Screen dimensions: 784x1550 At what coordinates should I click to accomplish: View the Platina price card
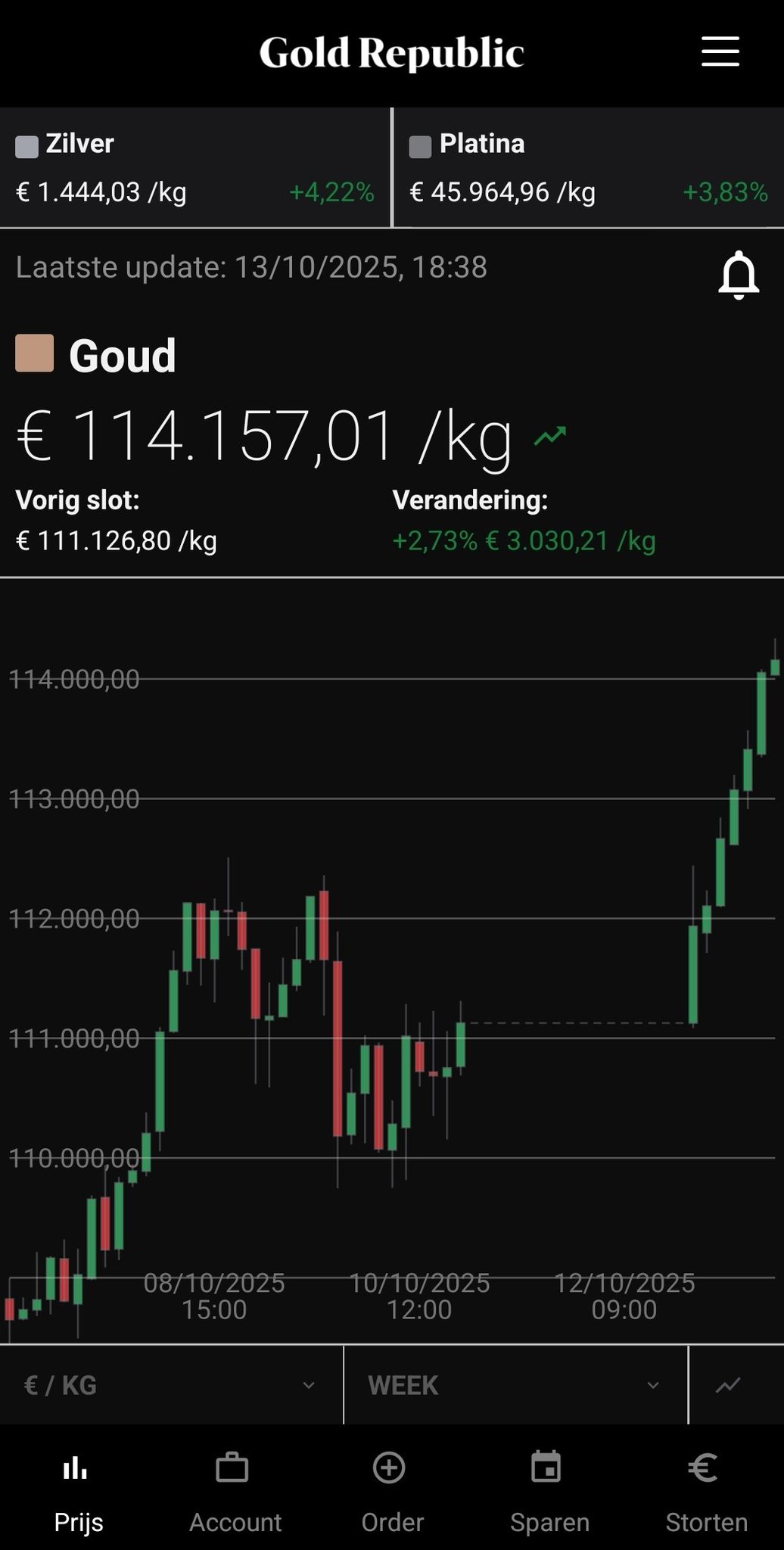588,168
